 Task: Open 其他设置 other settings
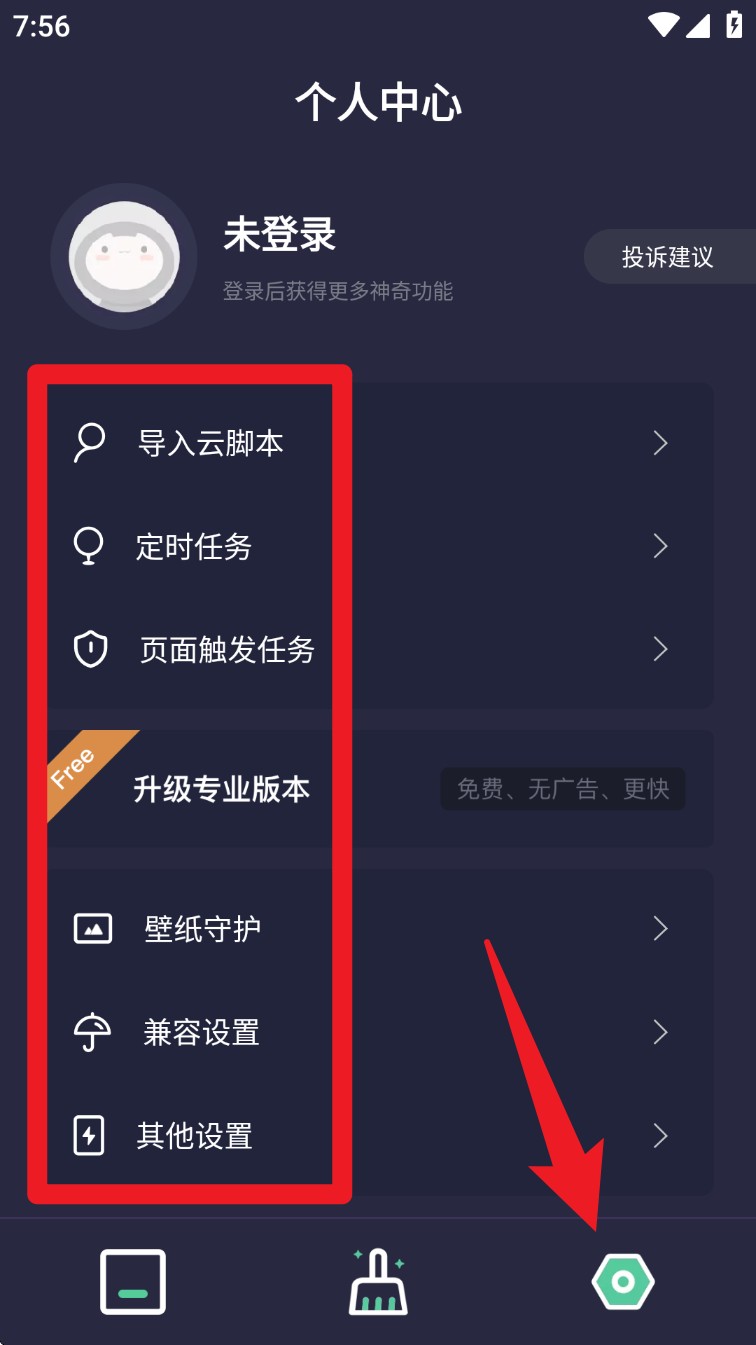coord(380,1136)
